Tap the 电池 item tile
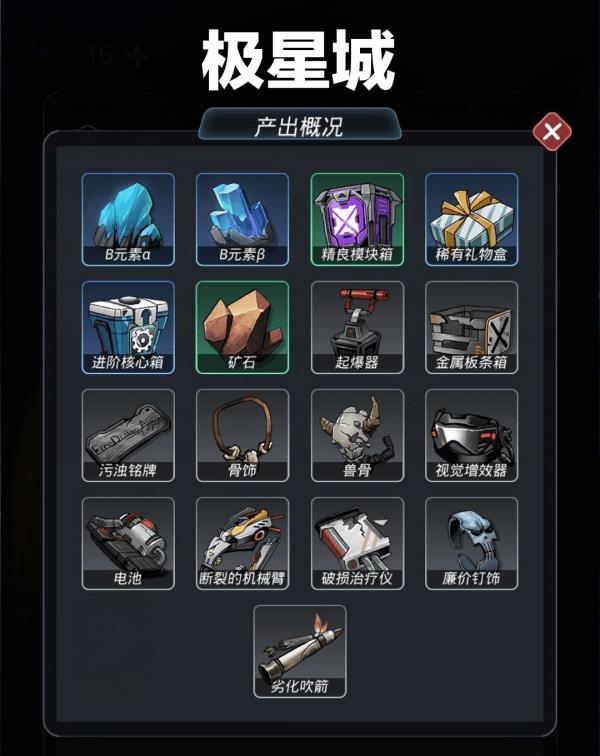Viewport: 600px width, 756px height. pyautogui.click(x=128, y=543)
